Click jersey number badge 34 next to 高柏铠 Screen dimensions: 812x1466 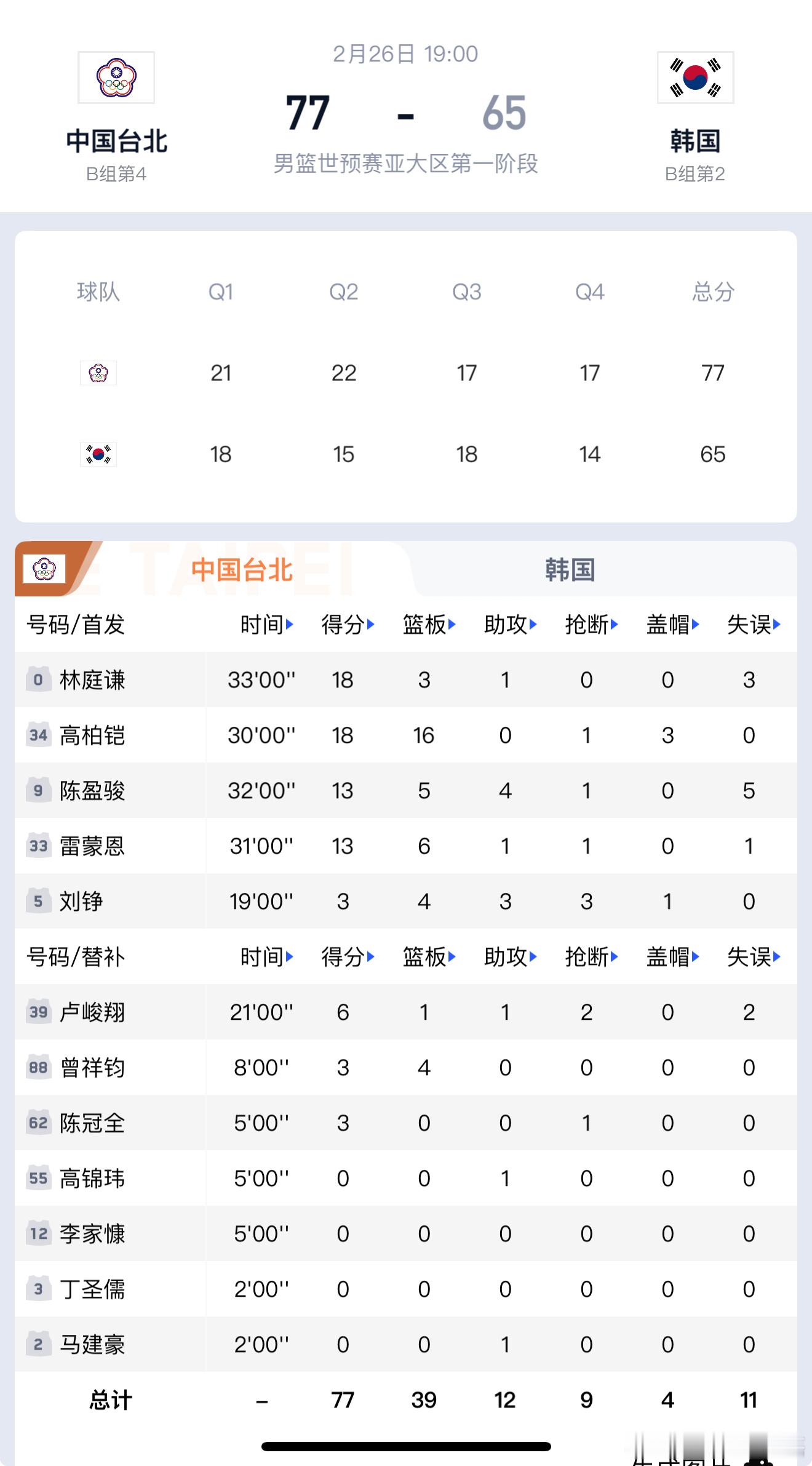coord(38,735)
